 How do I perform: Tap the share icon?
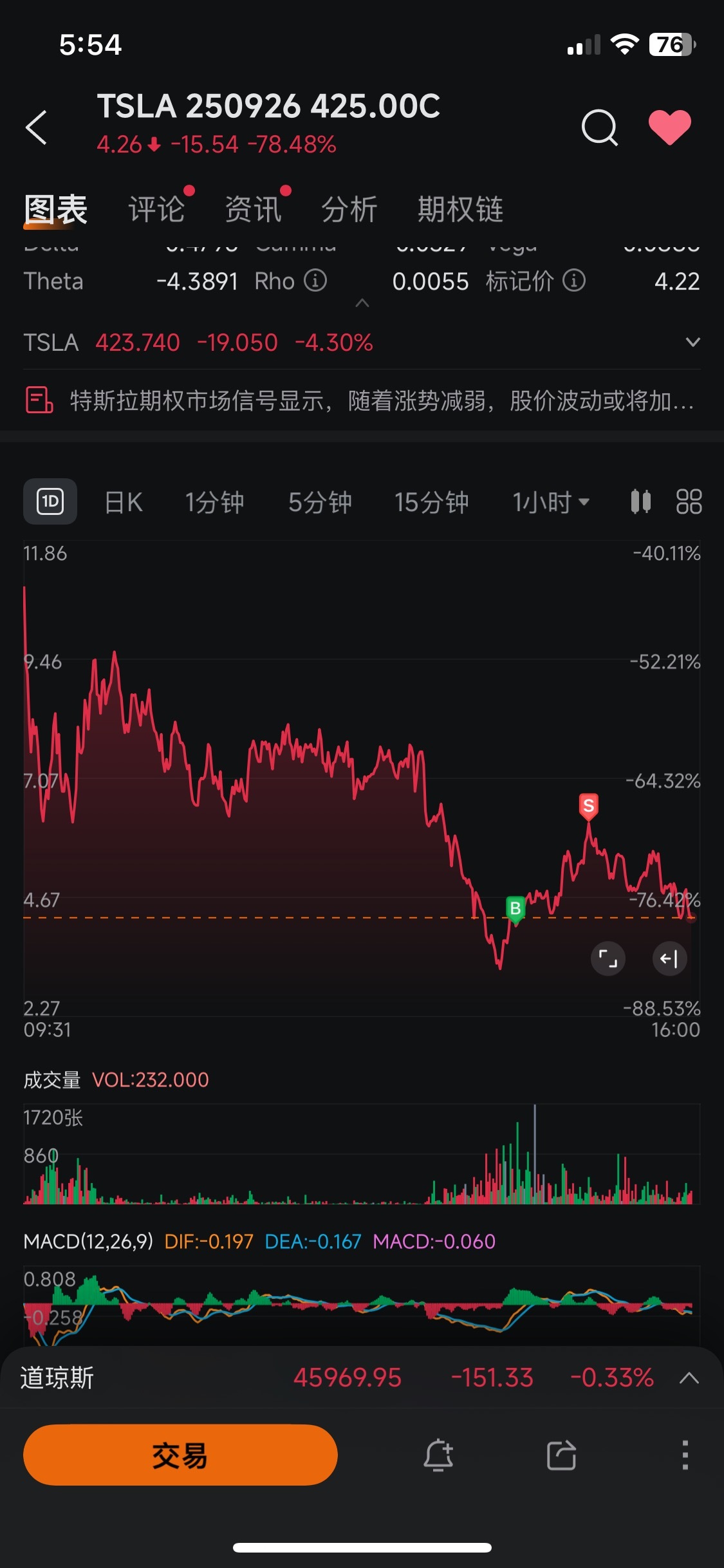561,1455
